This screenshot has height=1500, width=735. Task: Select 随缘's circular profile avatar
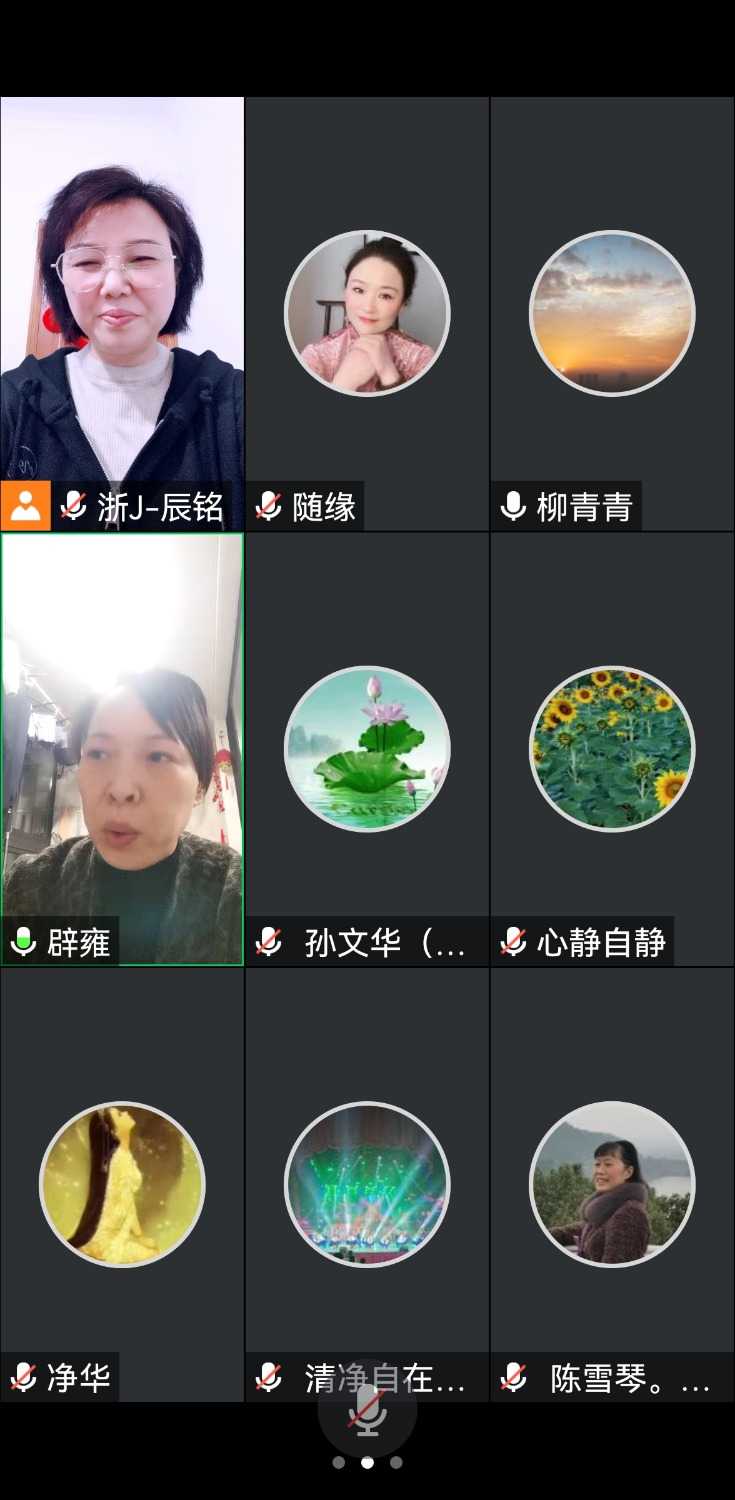point(367,313)
